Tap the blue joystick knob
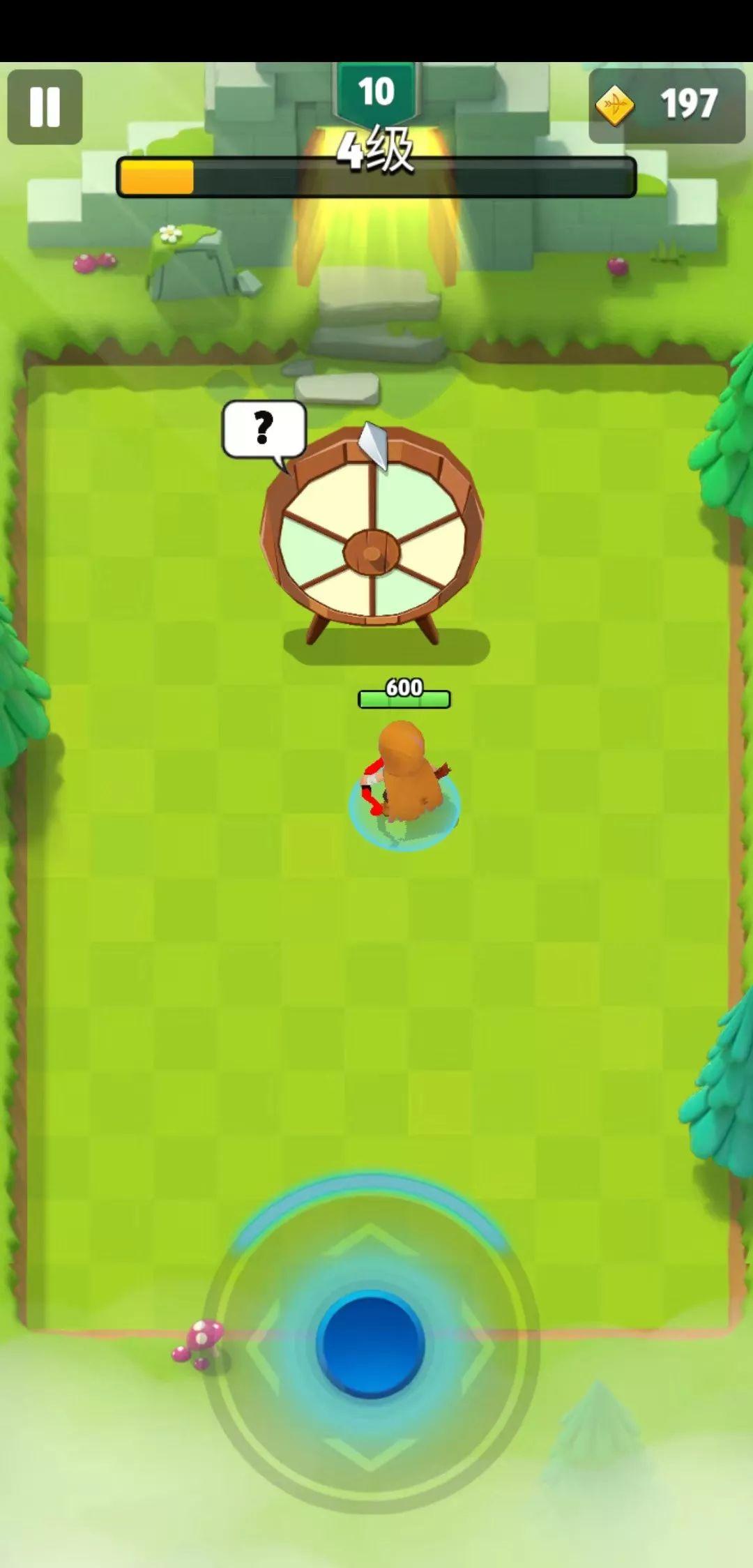 370,1344
